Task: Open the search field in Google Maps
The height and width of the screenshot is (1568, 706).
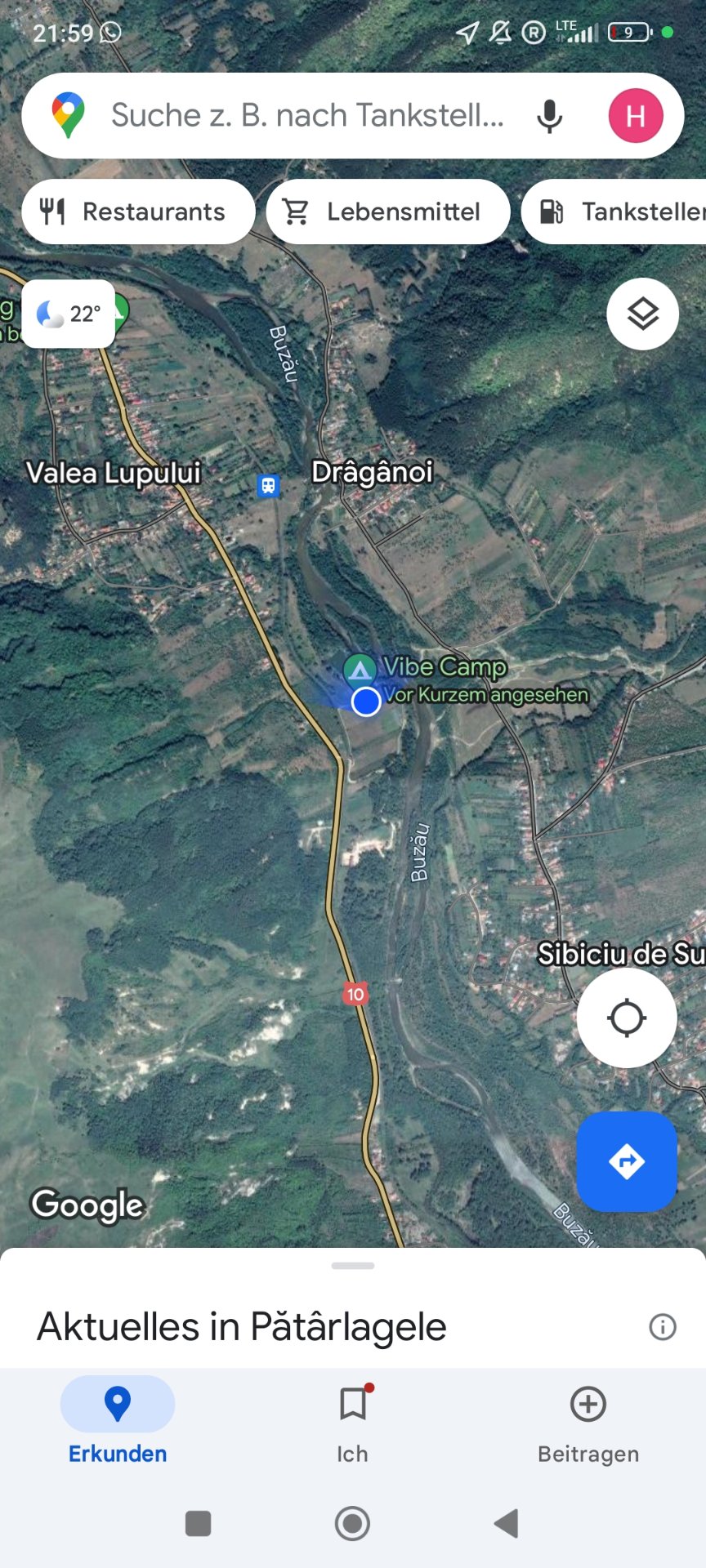Action: (306, 116)
